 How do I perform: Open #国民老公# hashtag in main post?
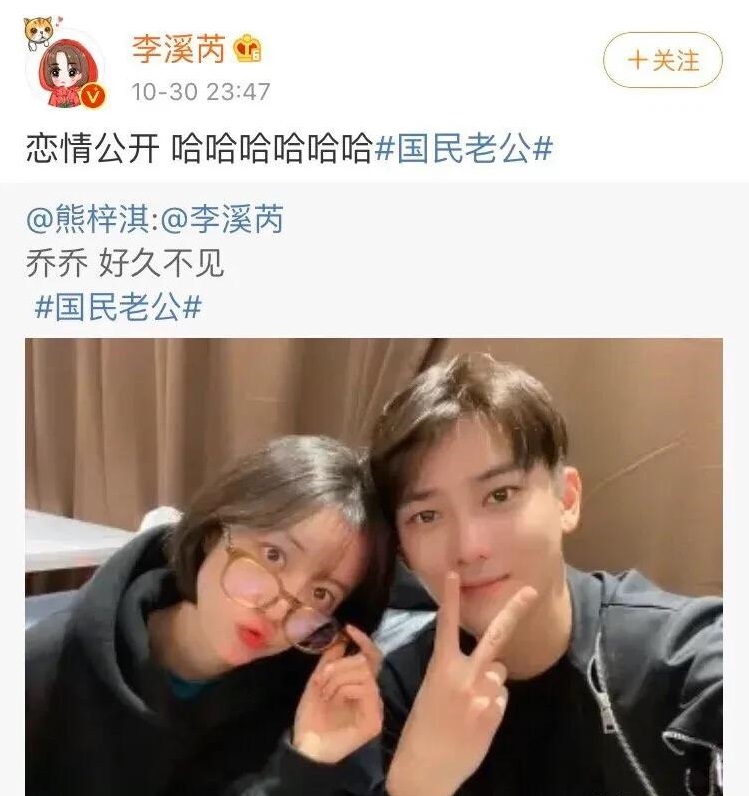tap(463, 149)
